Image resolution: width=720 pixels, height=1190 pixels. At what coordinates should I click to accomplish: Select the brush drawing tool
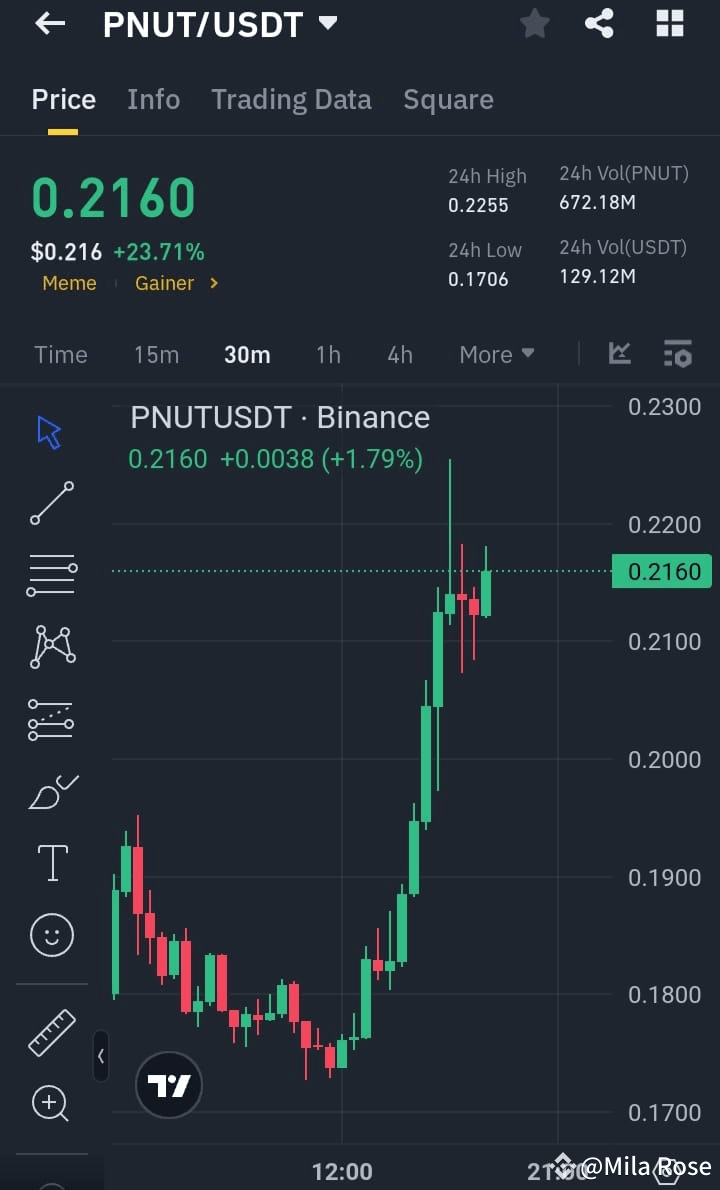[x=50, y=791]
